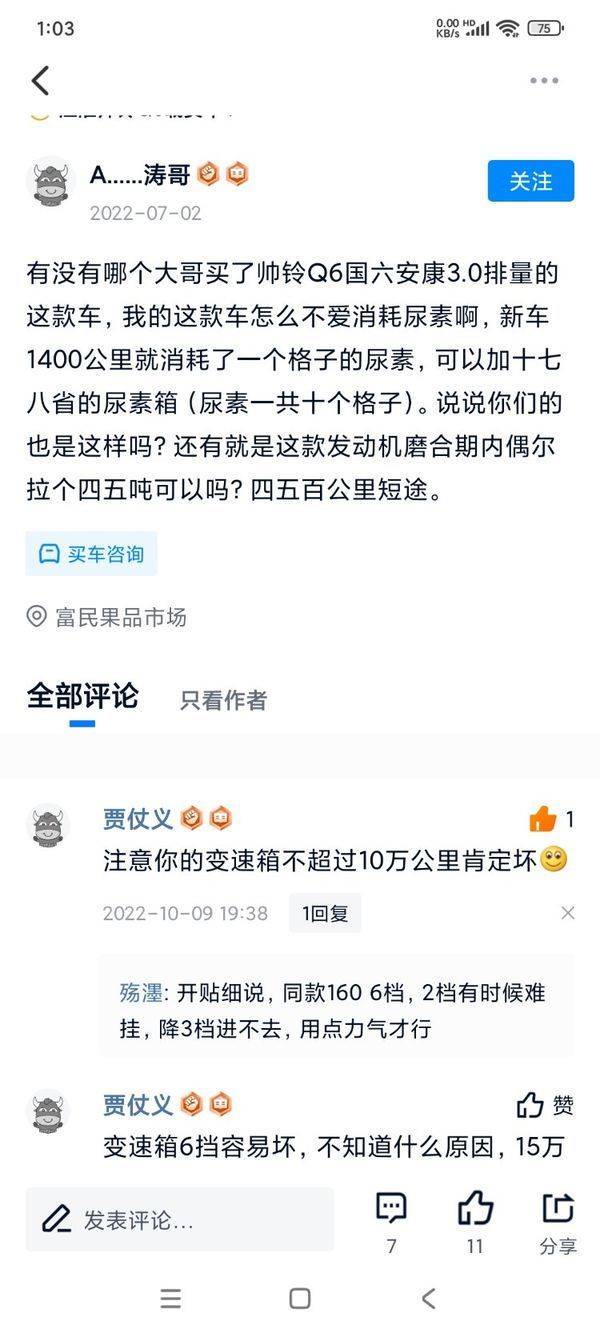Follow author A......涛哥 with 关注 button
Viewport: 600px width, 1333px height.
[530, 181]
